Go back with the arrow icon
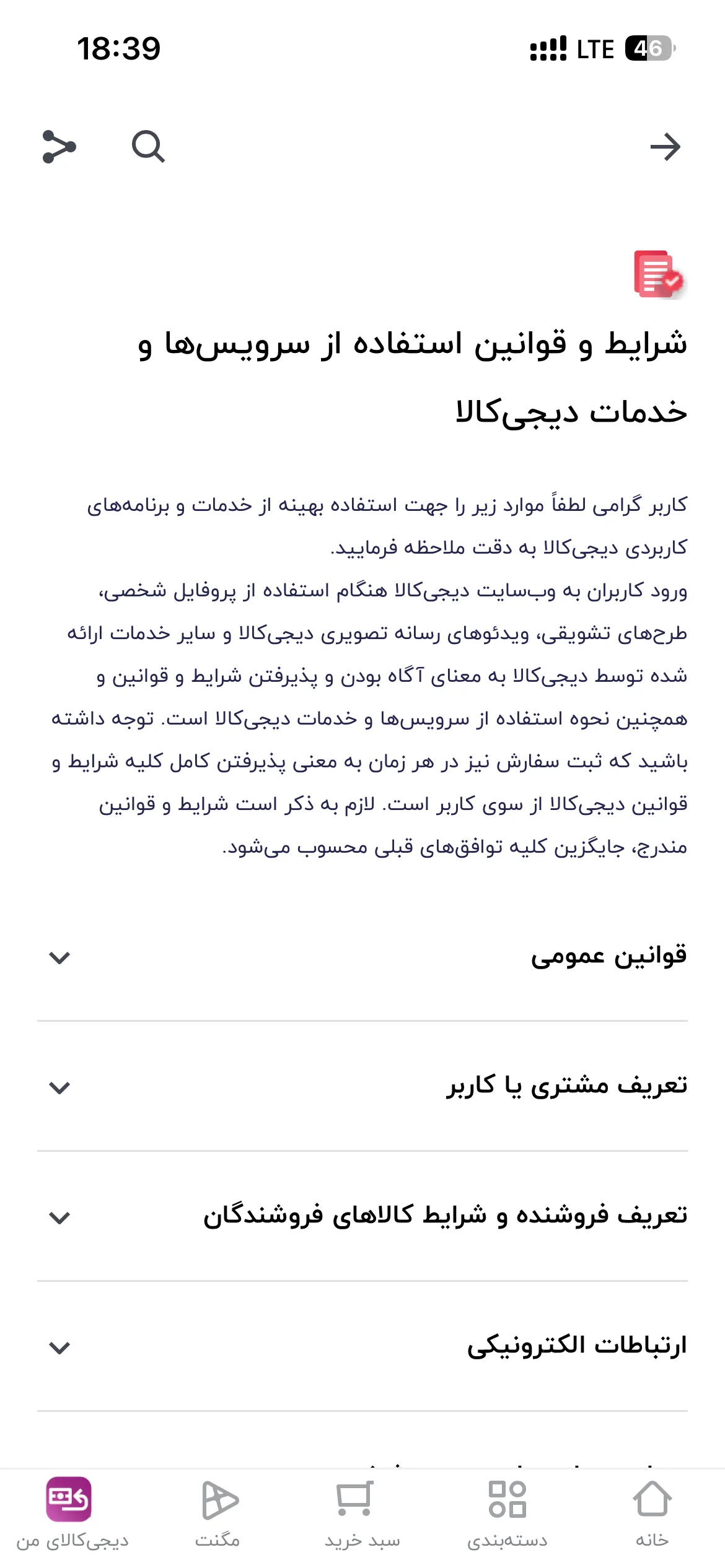This screenshot has height=1568, width=725. coord(666,147)
